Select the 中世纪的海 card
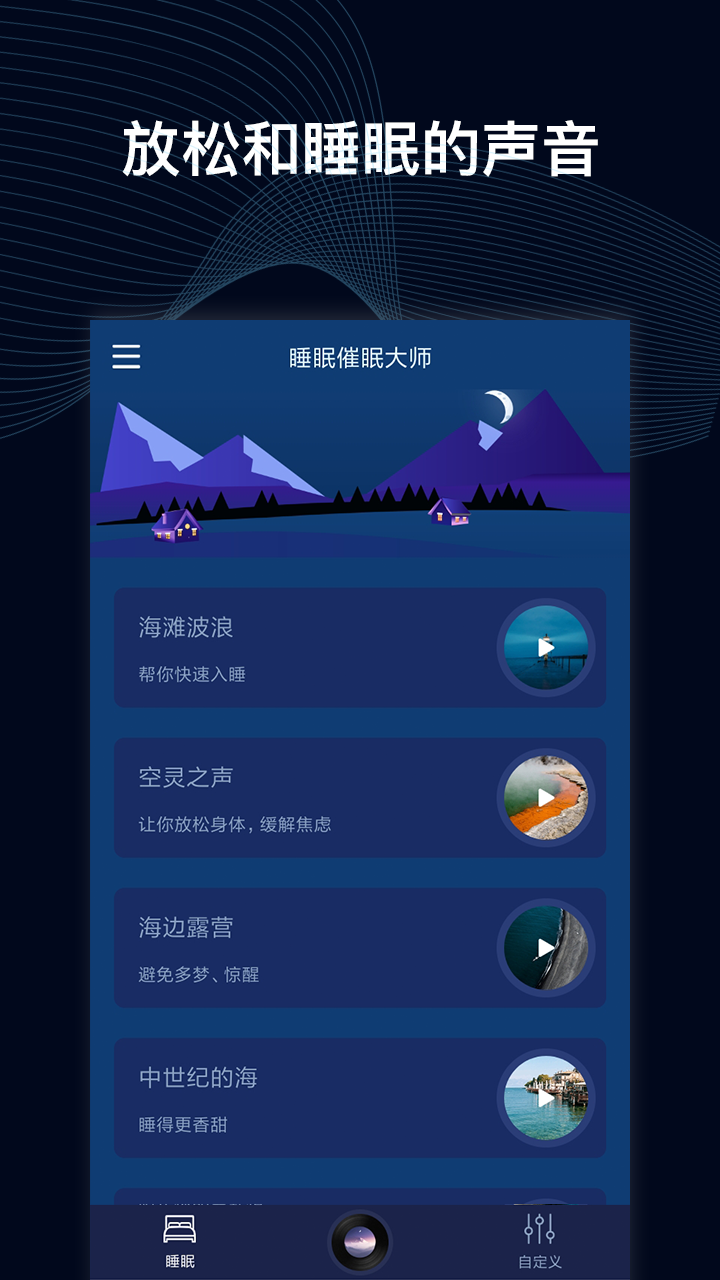The image size is (720, 1280). (300, 1099)
